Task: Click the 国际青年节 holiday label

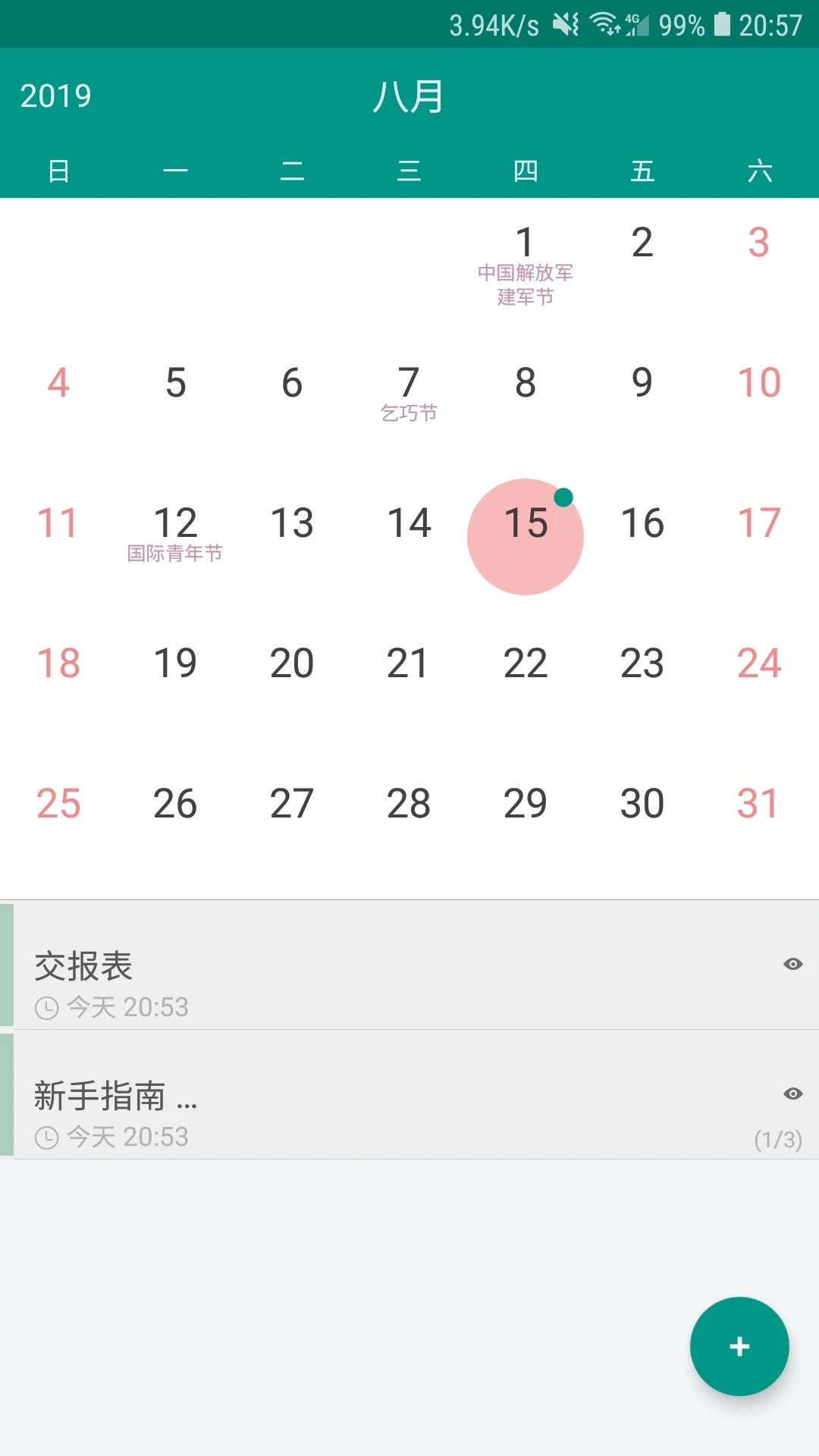Action: (x=175, y=554)
